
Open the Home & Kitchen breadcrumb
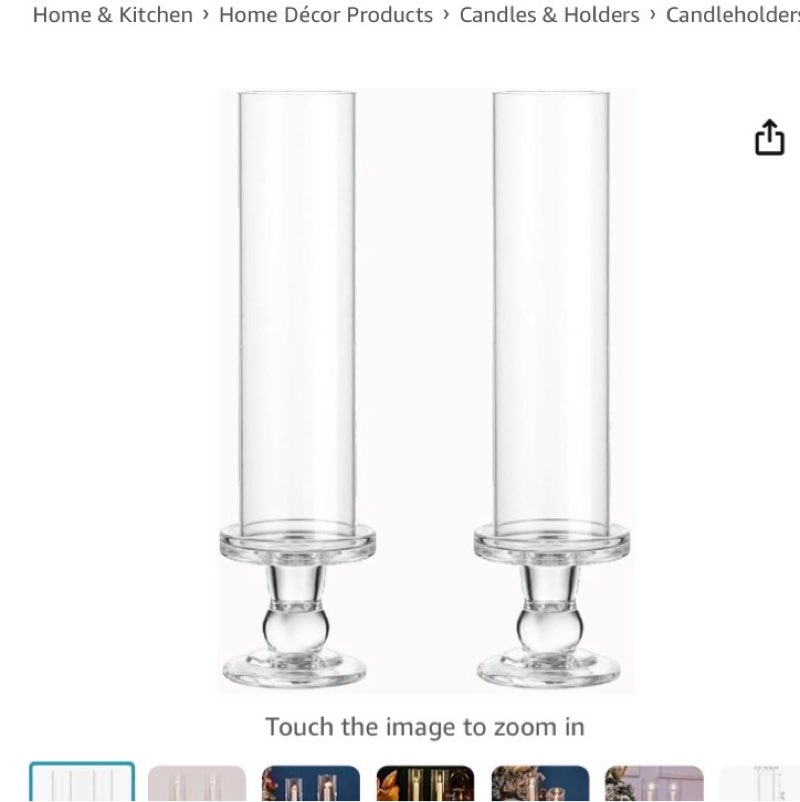(112, 15)
